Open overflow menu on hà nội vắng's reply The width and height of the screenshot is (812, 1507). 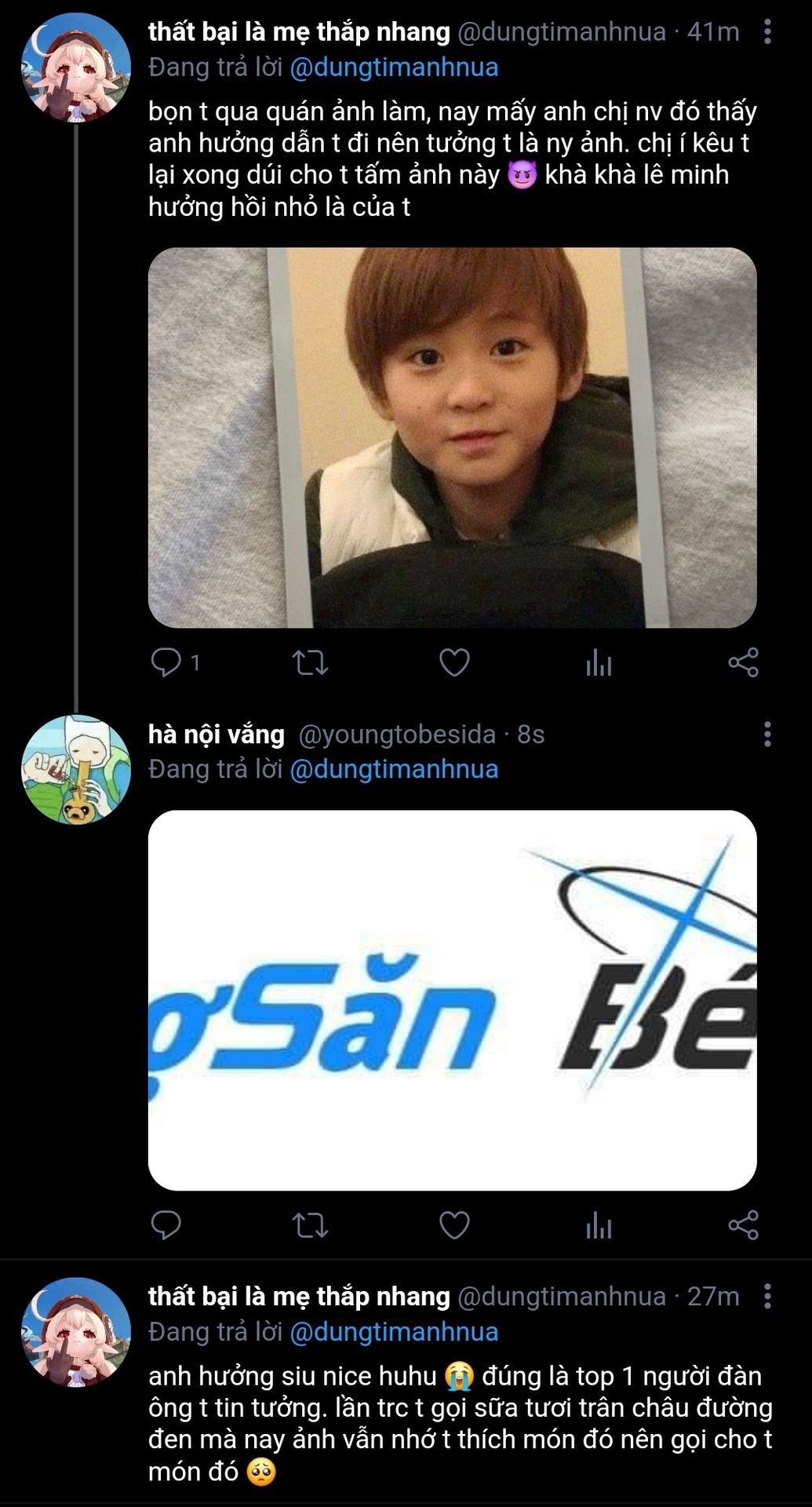(x=767, y=735)
